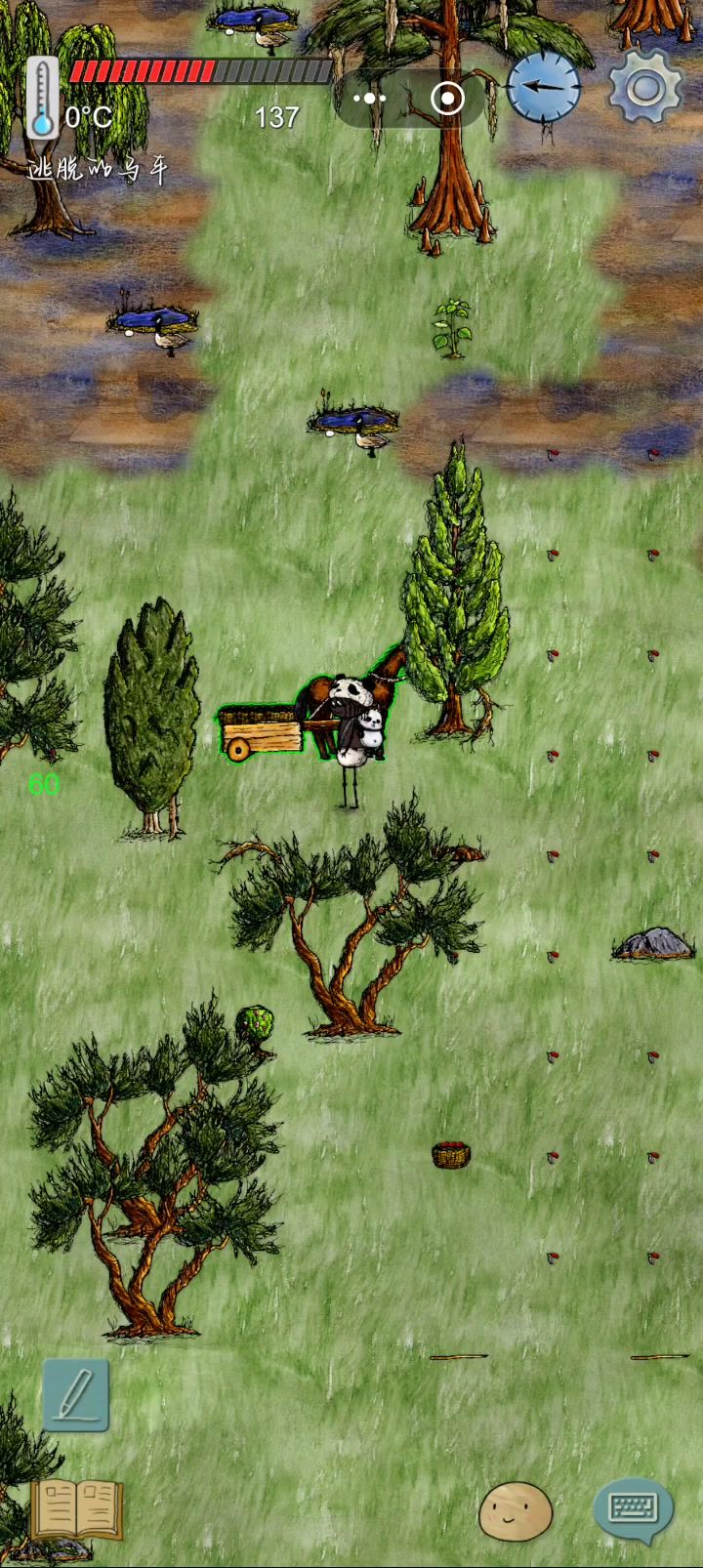Open the settings gear
Viewport: 703px width, 1568px height.
click(x=644, y=88)
